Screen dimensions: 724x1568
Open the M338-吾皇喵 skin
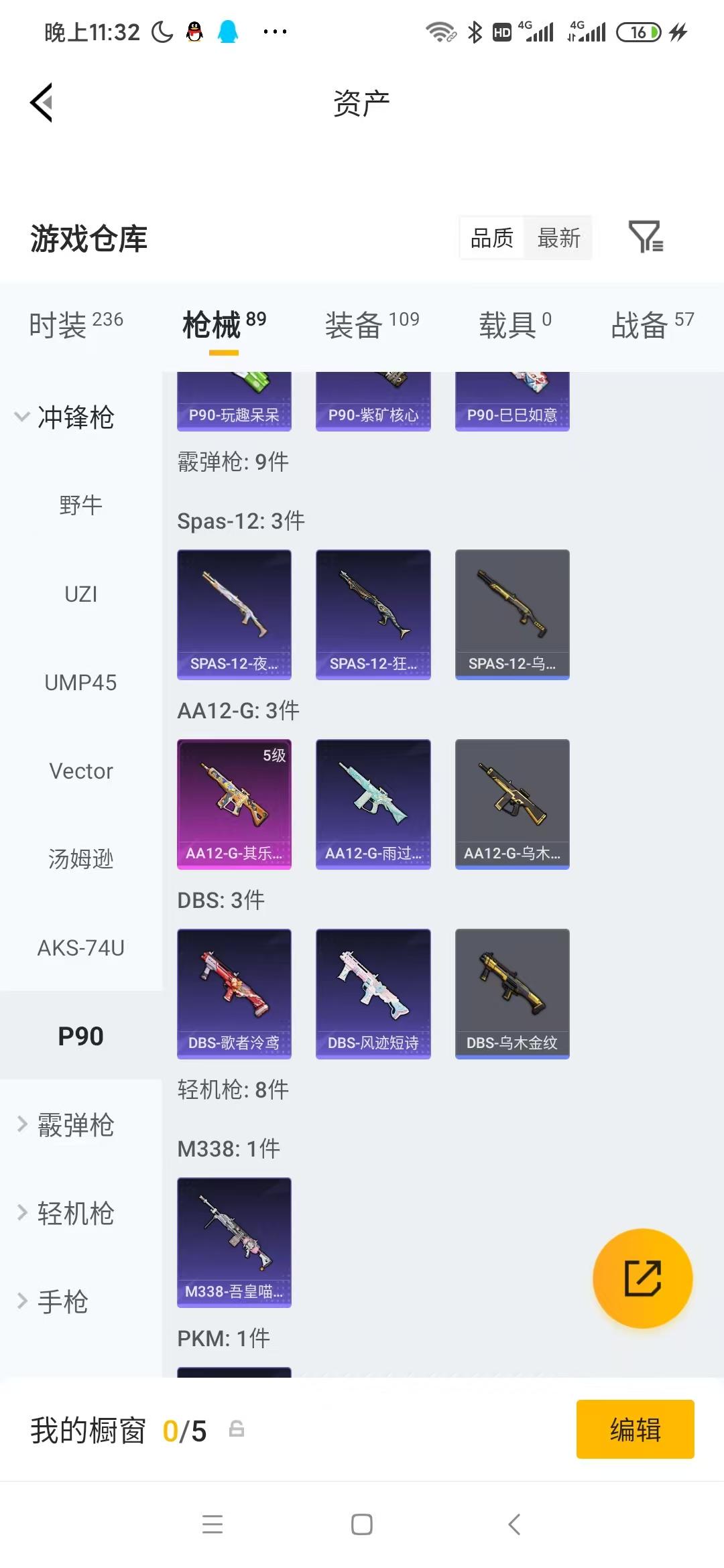click(234, 1242)
